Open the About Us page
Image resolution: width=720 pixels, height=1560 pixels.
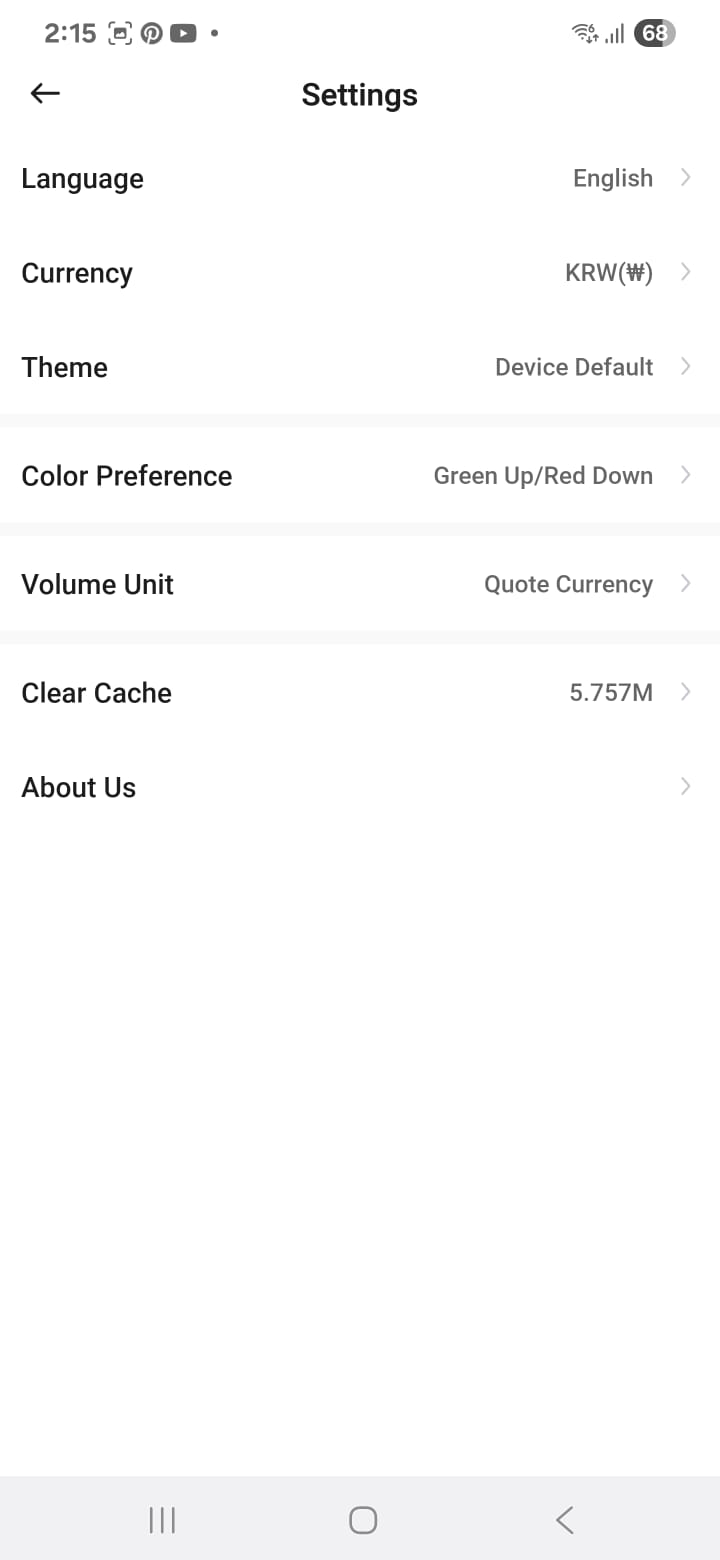[360, 787]
